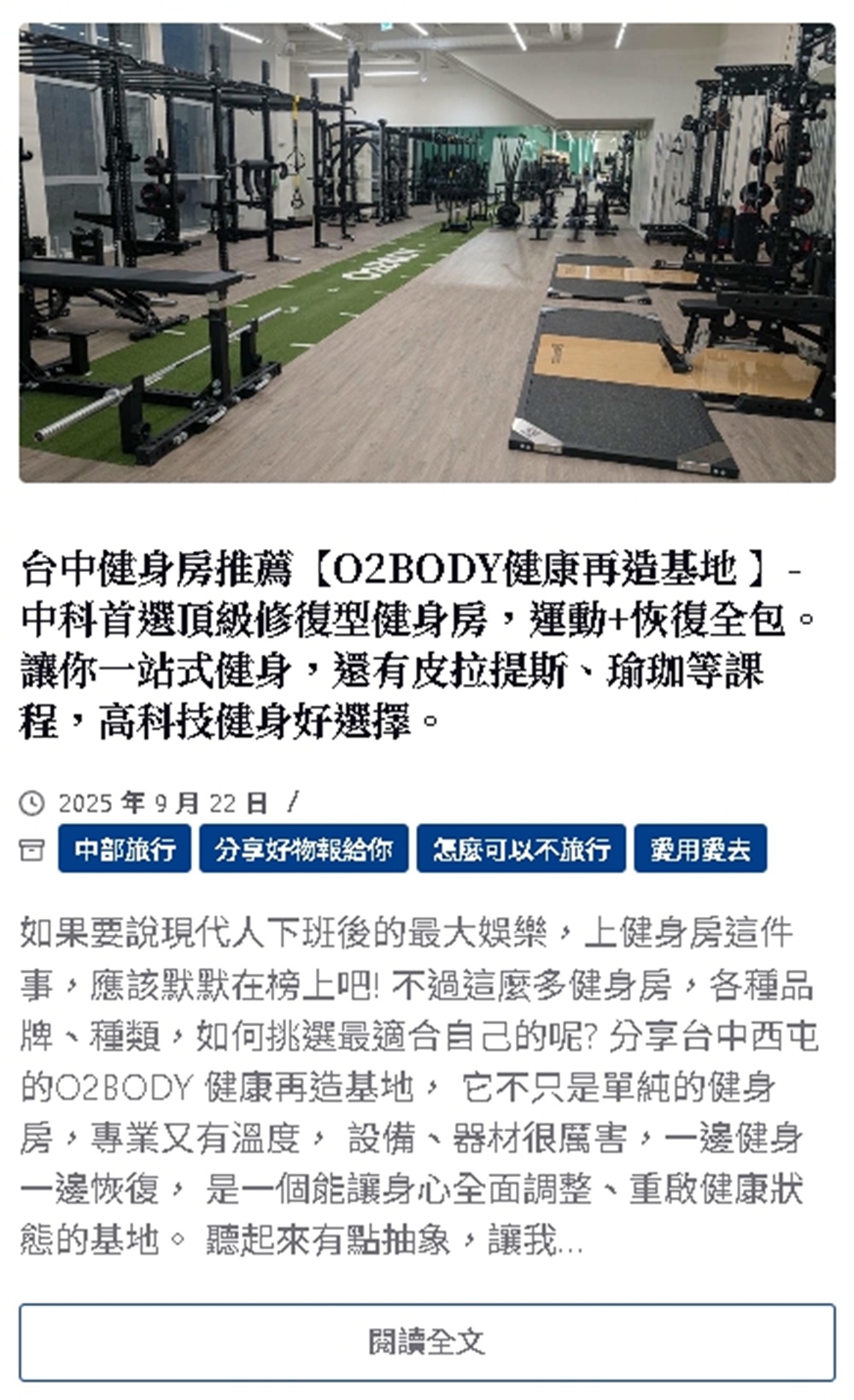Open the 愛用愛去 category tag
The image size is (854, 1400).
[x=699, y=849]
